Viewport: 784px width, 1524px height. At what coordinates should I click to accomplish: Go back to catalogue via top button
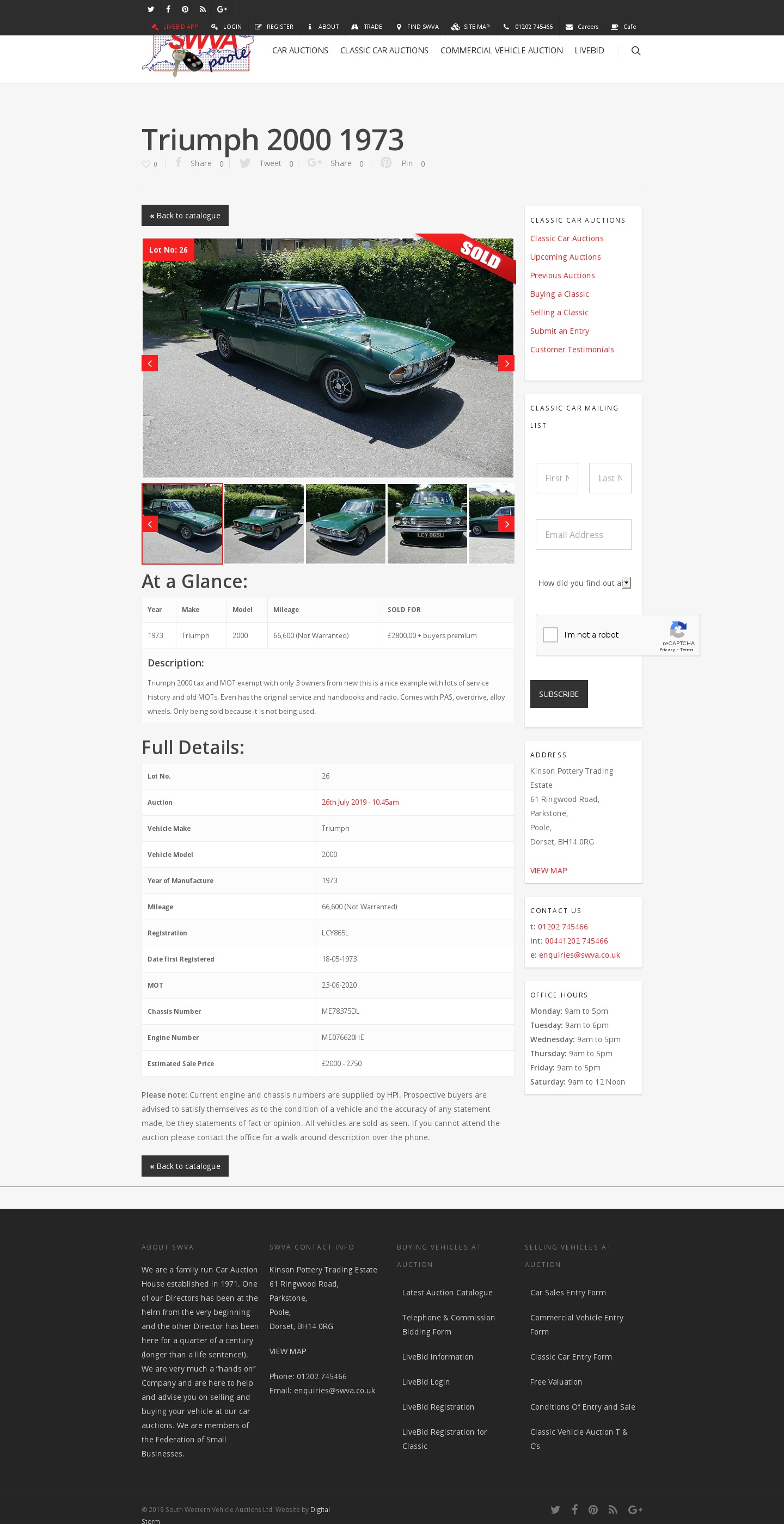(x=185, y=216)
